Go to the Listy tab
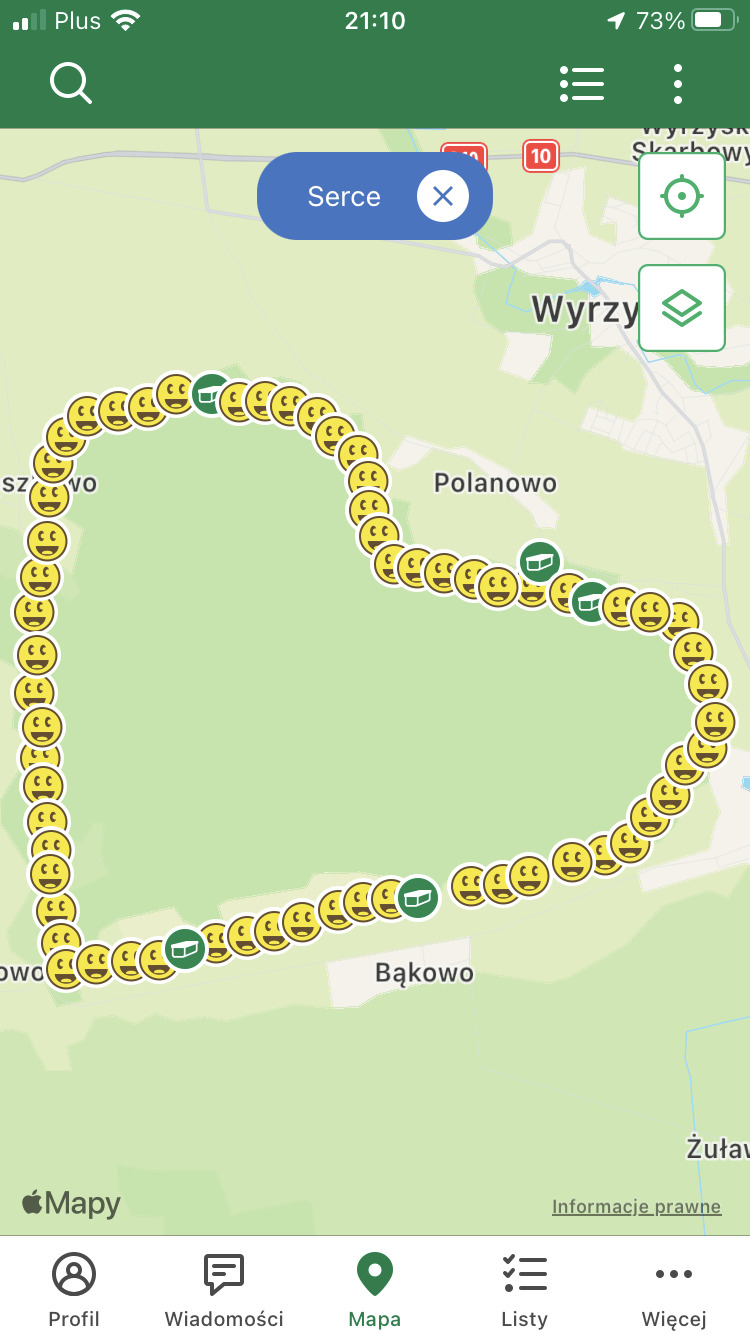The width and height of the screenshot is (750, 1334). pos(524,1290)
